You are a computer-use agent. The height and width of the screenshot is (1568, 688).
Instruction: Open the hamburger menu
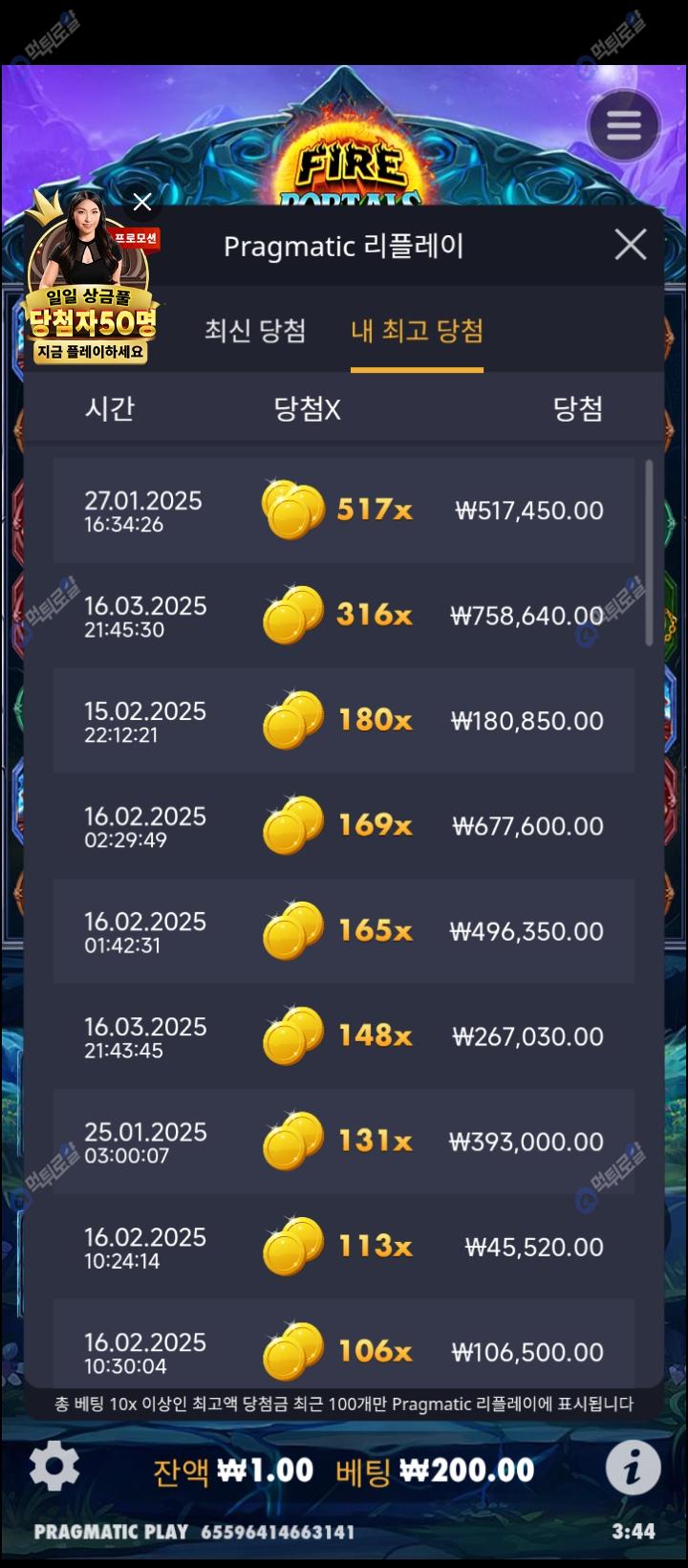pos(623,125)
